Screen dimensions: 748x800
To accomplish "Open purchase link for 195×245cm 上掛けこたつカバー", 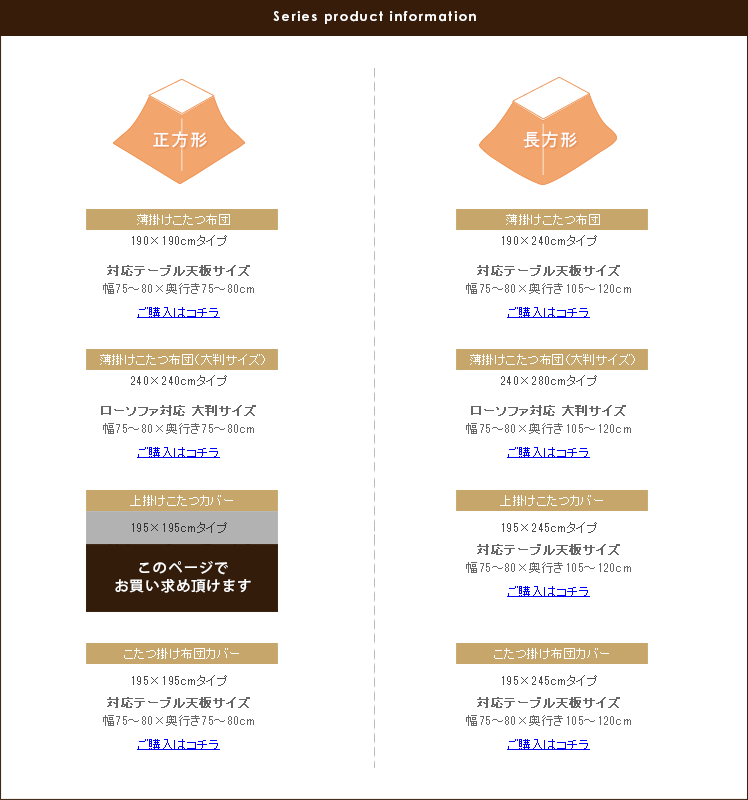I will pos(548,591).
